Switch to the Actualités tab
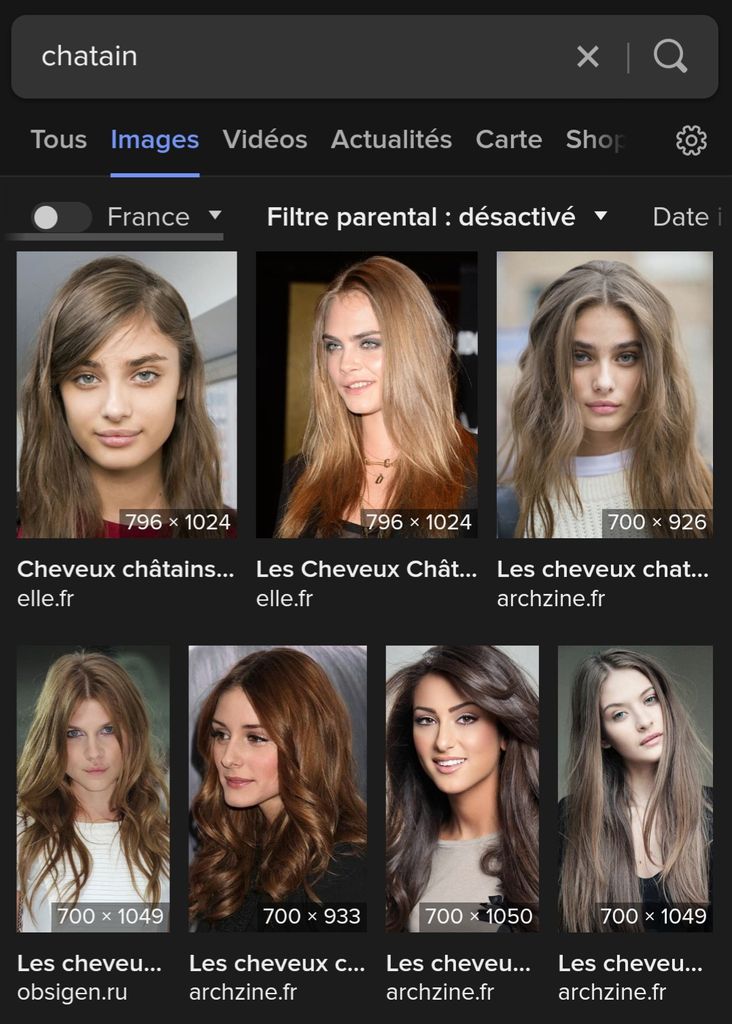The image size is (732, 1024). [391, 140]
